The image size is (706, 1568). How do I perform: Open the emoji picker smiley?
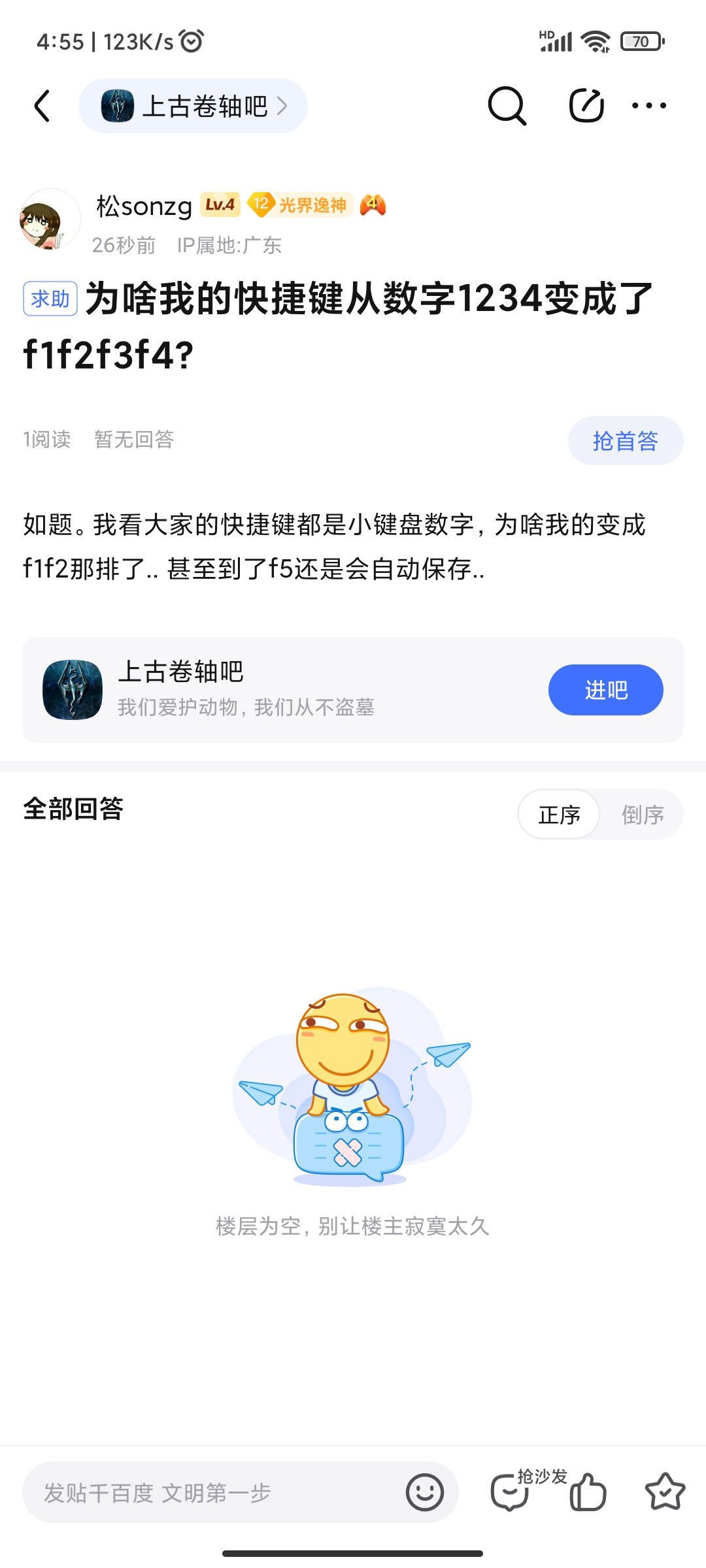pyautogui.click(x=425, y=1493)
